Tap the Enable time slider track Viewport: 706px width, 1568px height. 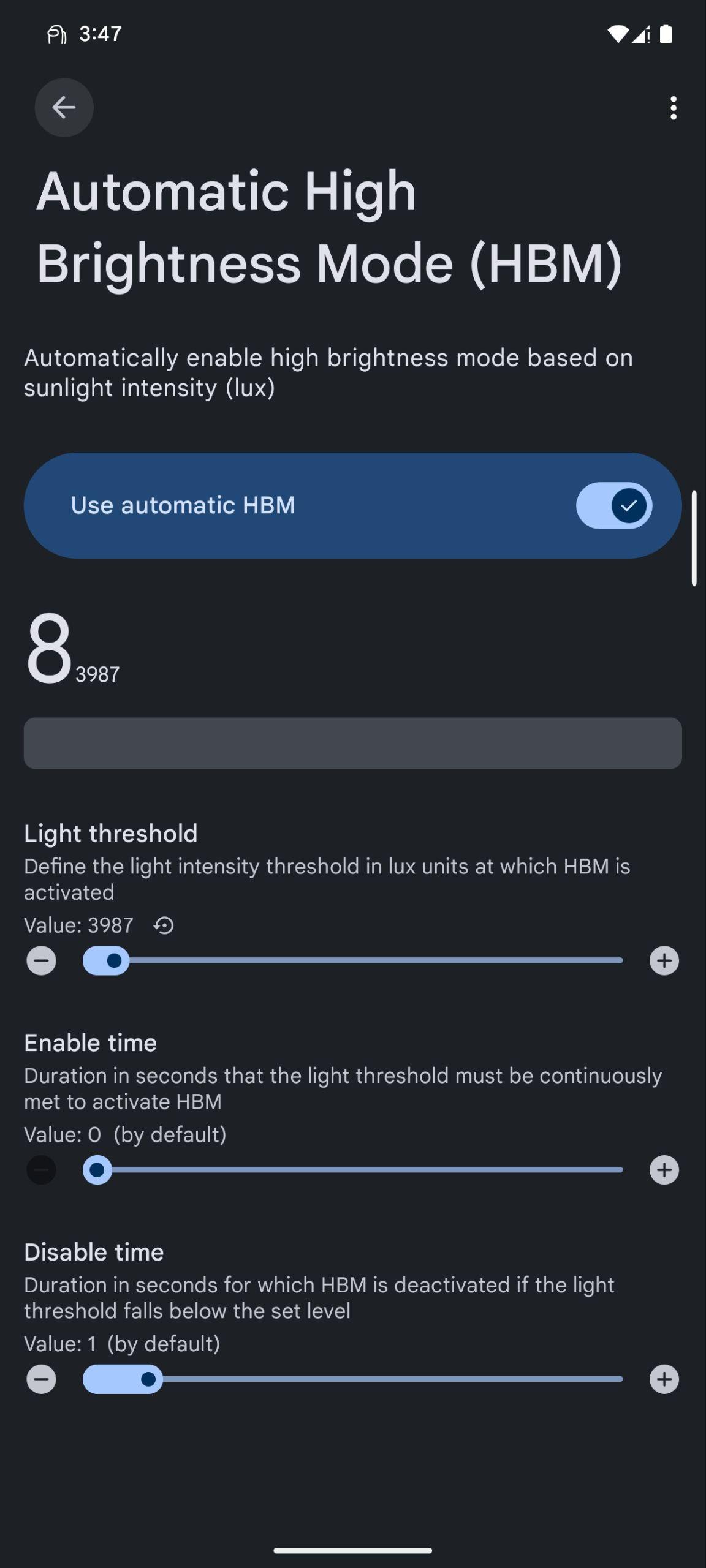pyautogui.click(x=353, y=1170)
